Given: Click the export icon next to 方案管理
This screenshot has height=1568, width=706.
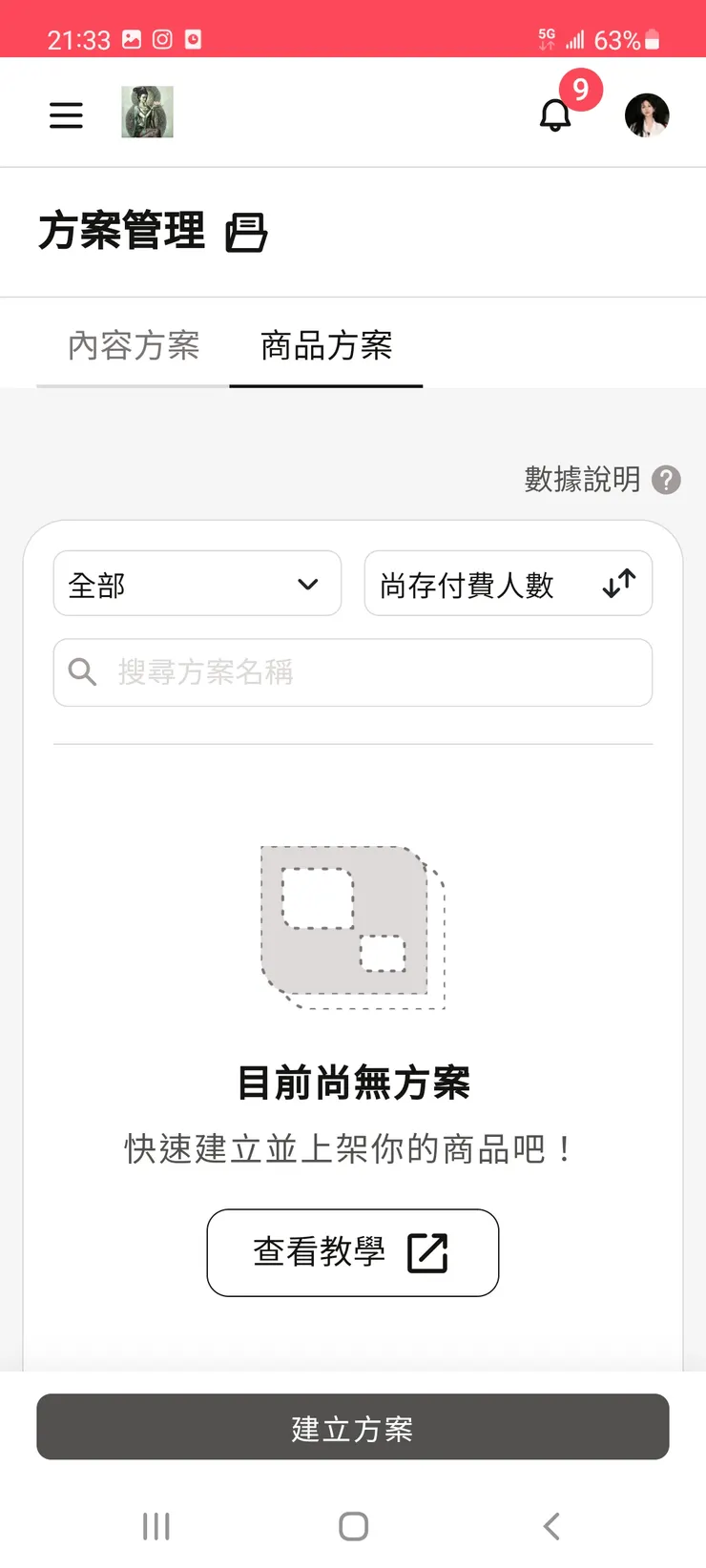Looking at the screenshot, I should click(x=247, y=233).
